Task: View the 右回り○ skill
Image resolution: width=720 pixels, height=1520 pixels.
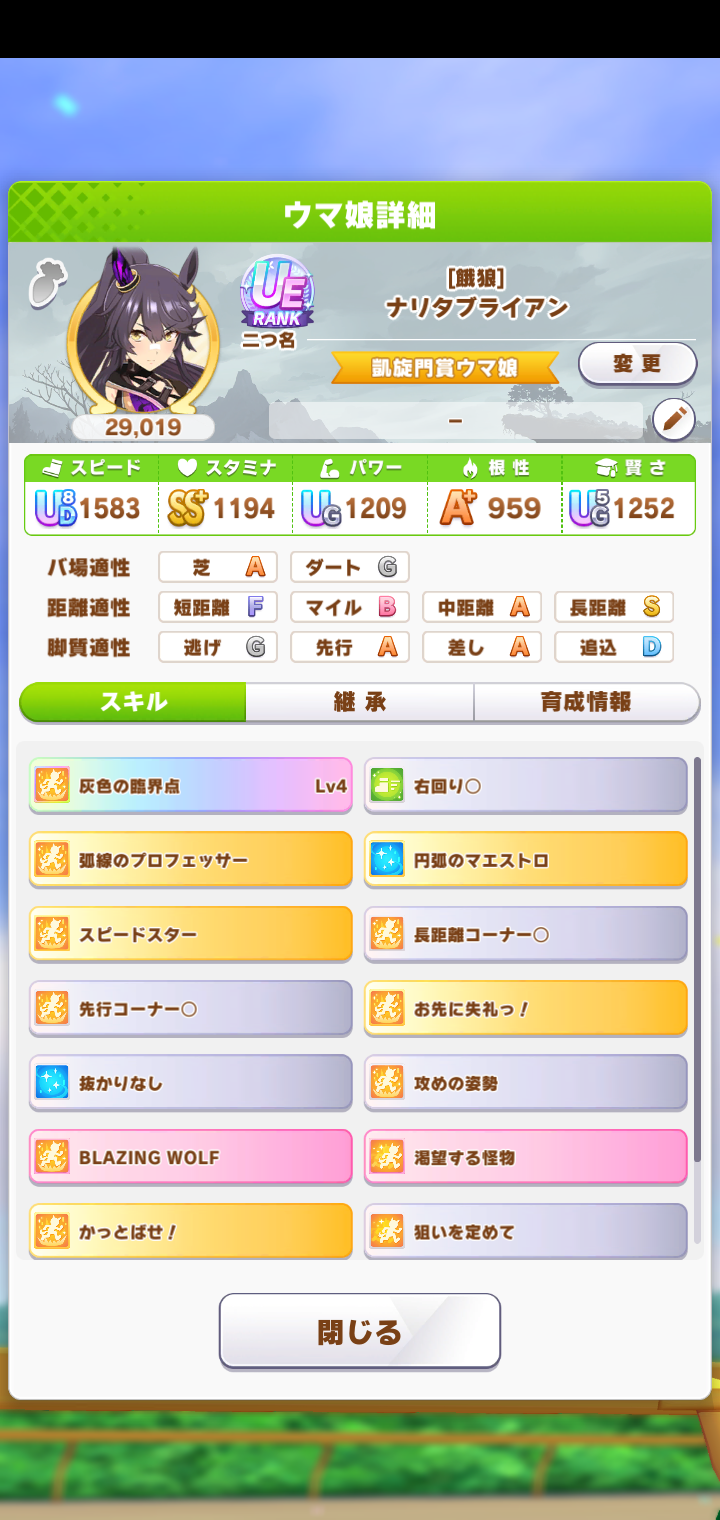Action: 525,786
